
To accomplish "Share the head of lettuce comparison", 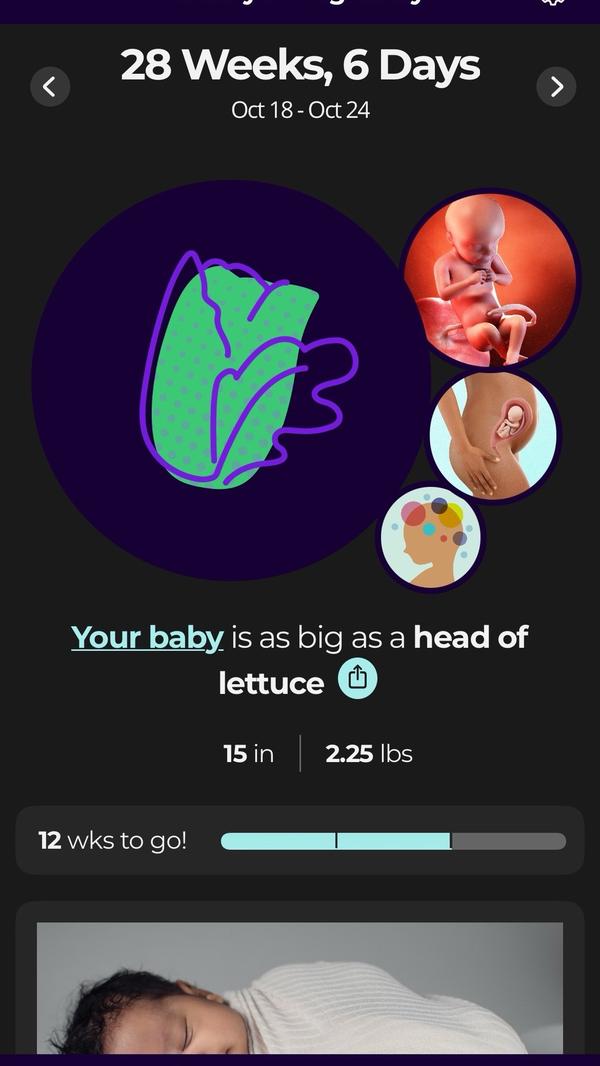I will [x=357, y=679].
